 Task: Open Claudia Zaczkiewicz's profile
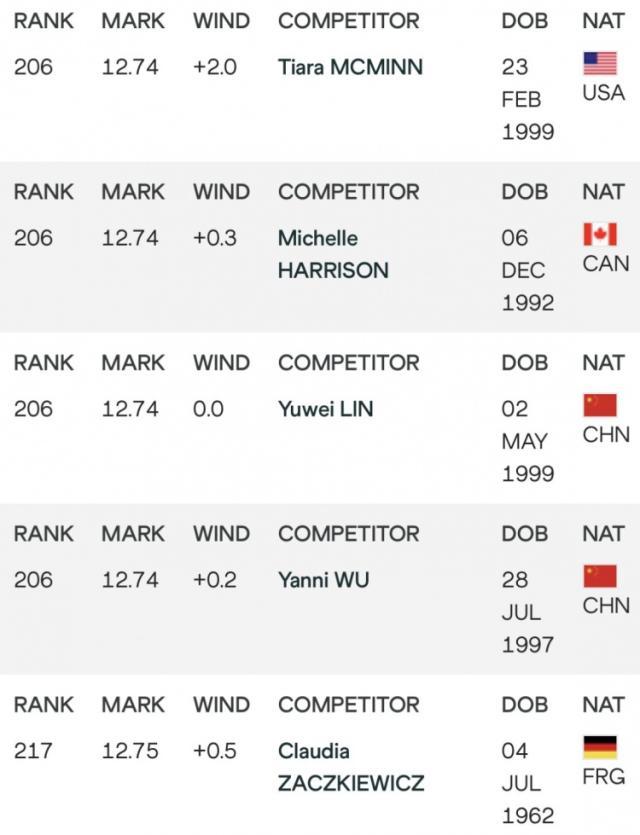tap(350, 766)
